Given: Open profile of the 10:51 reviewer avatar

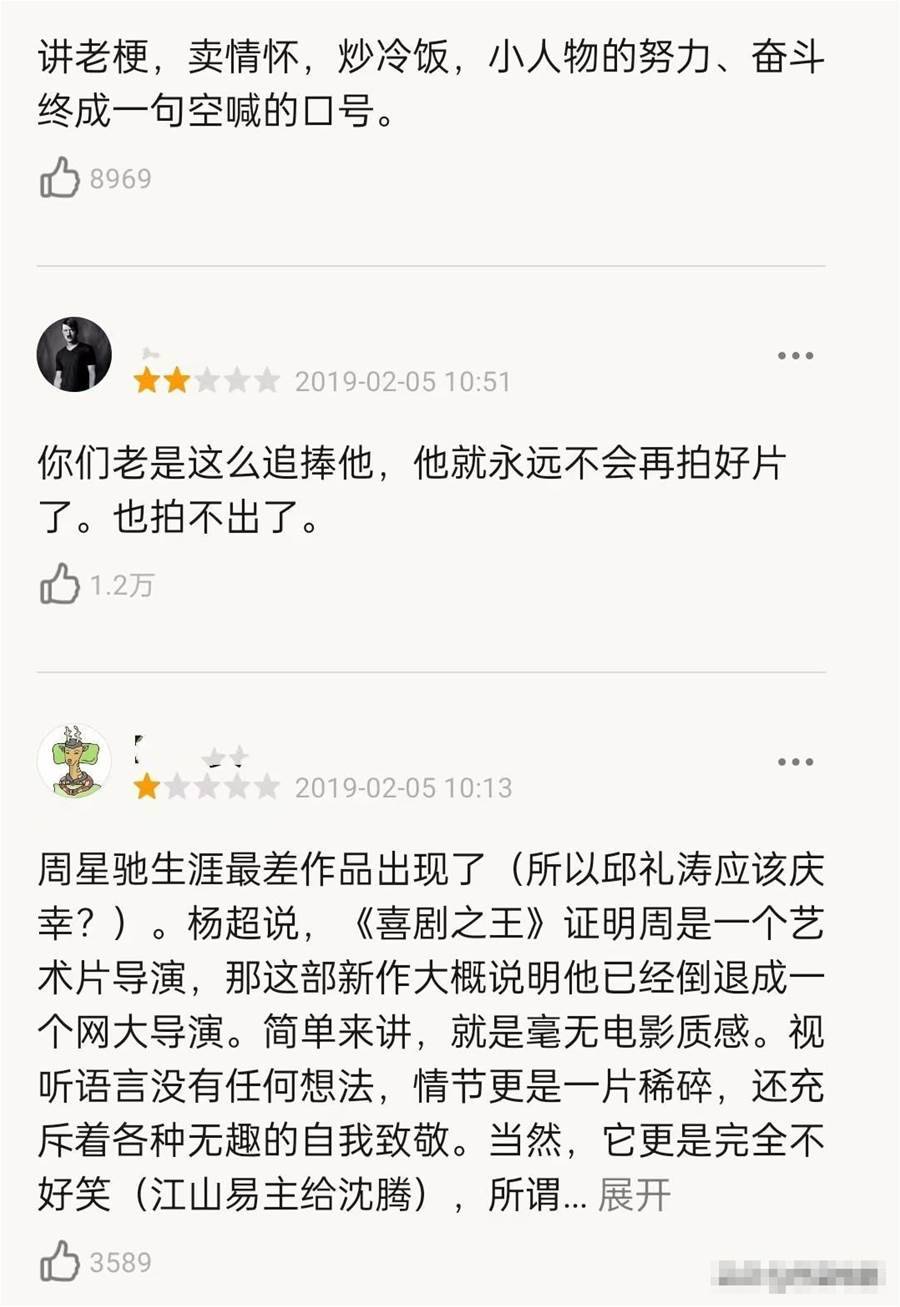Looking at the screenshot, I should (74, 355).
